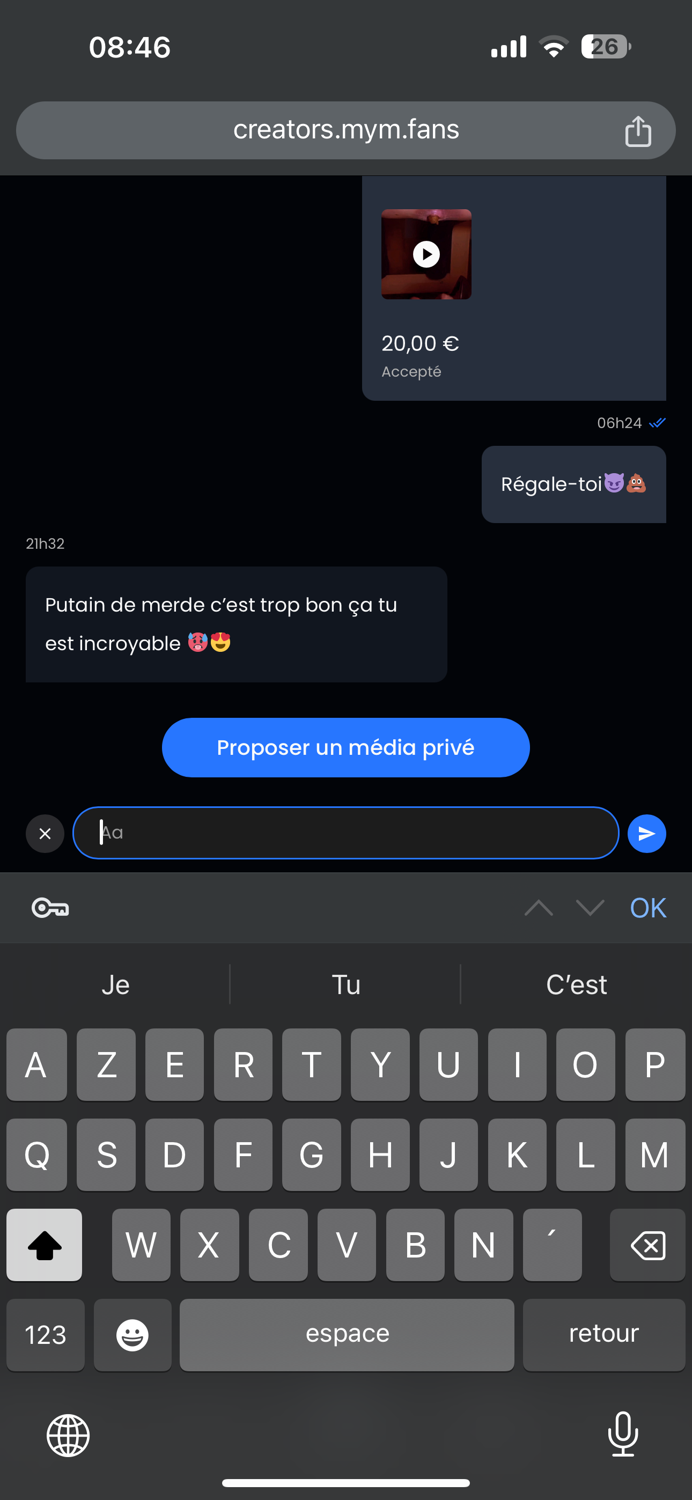The height and width of the screenshot is (1500, 692).
Task: Switch keyboard language with the globe
Action: tap(68, 1436)
